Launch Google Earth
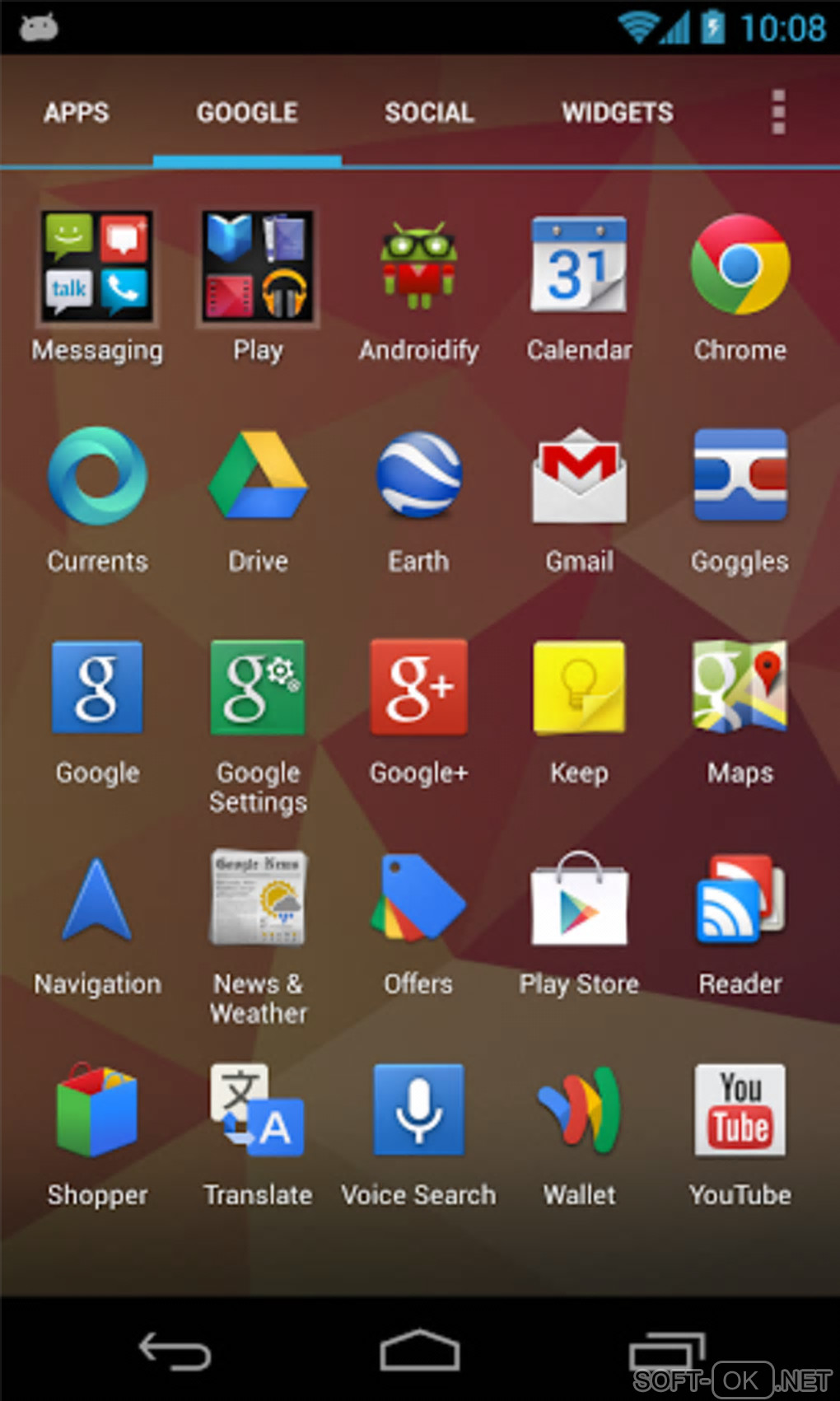Image resolution: width=840 pixels, height=1401 pixels. [418, 476]
